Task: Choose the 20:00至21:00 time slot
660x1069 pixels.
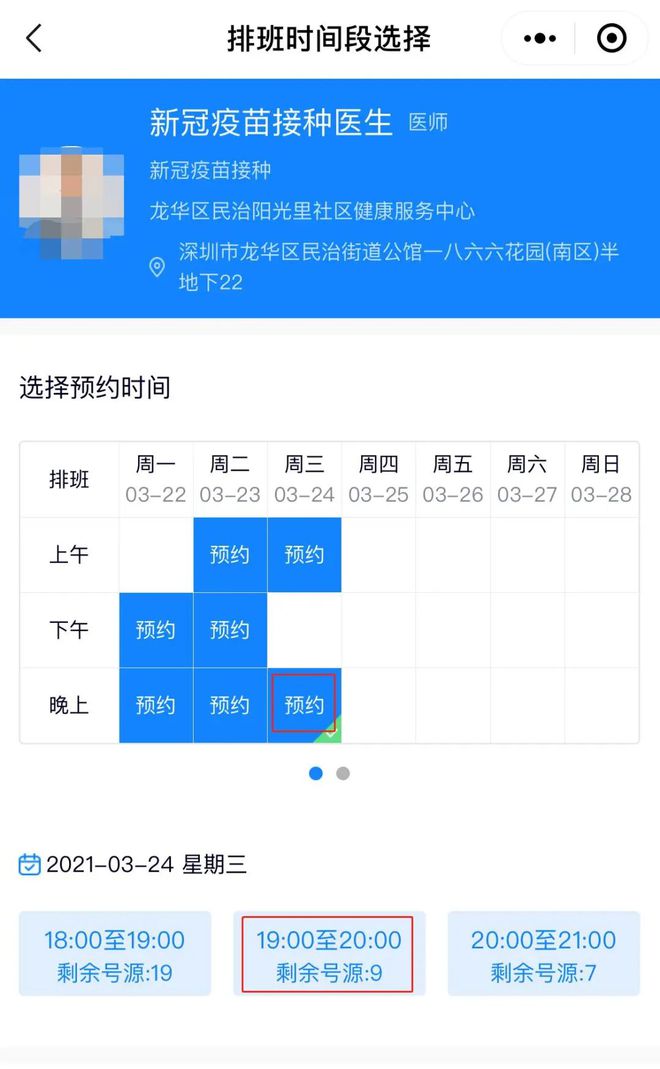Action: point(543,954)
